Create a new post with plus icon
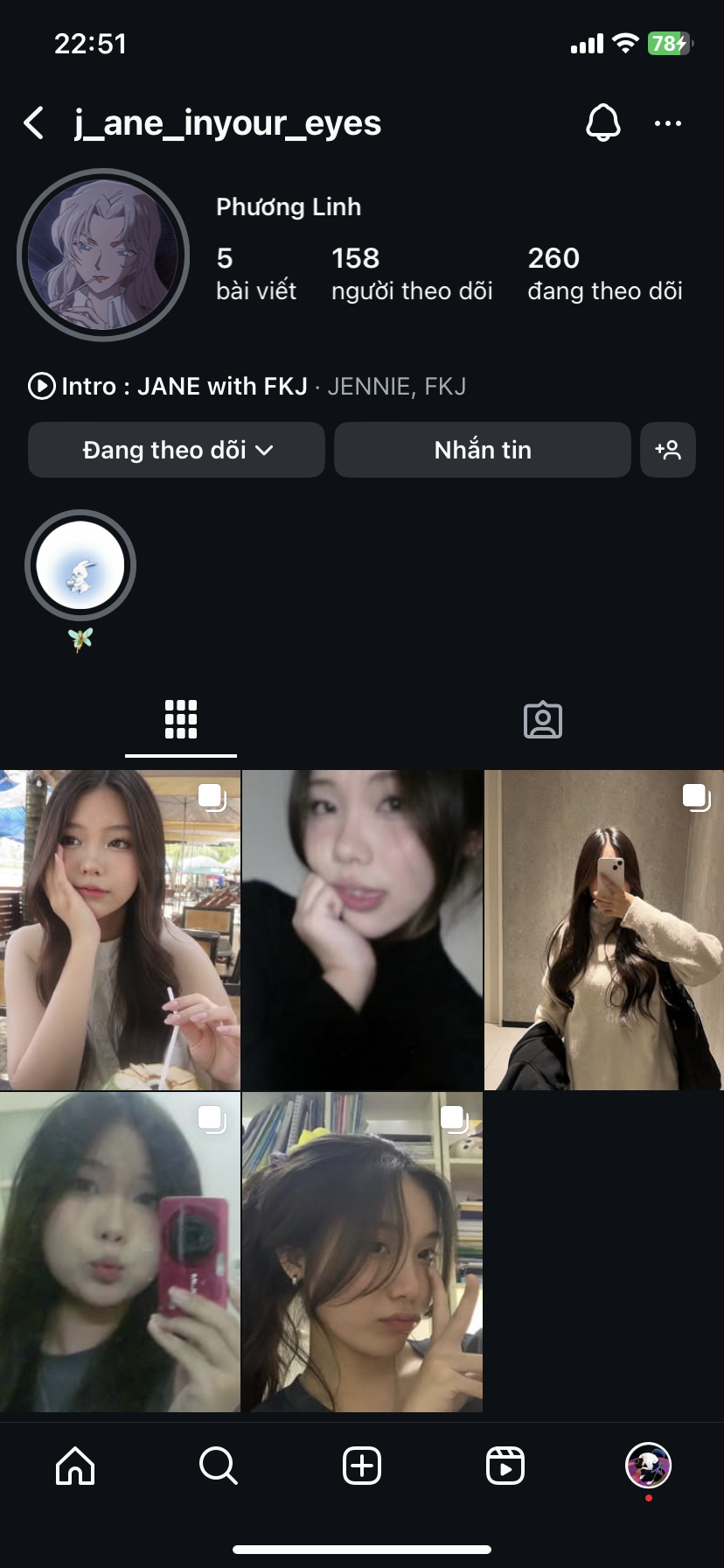 point(362,1465)
